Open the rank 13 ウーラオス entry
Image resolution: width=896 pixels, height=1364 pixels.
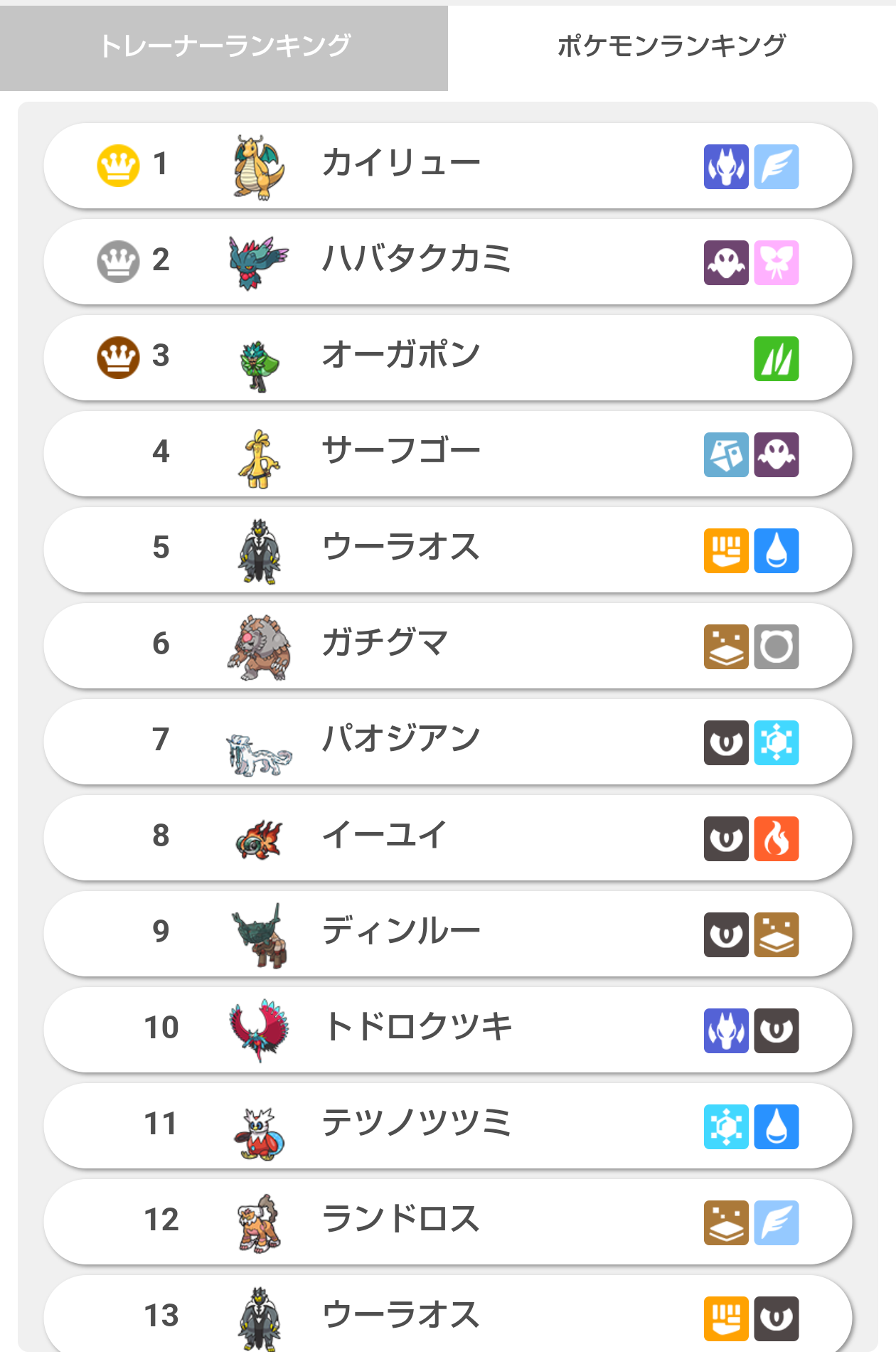448,1314
